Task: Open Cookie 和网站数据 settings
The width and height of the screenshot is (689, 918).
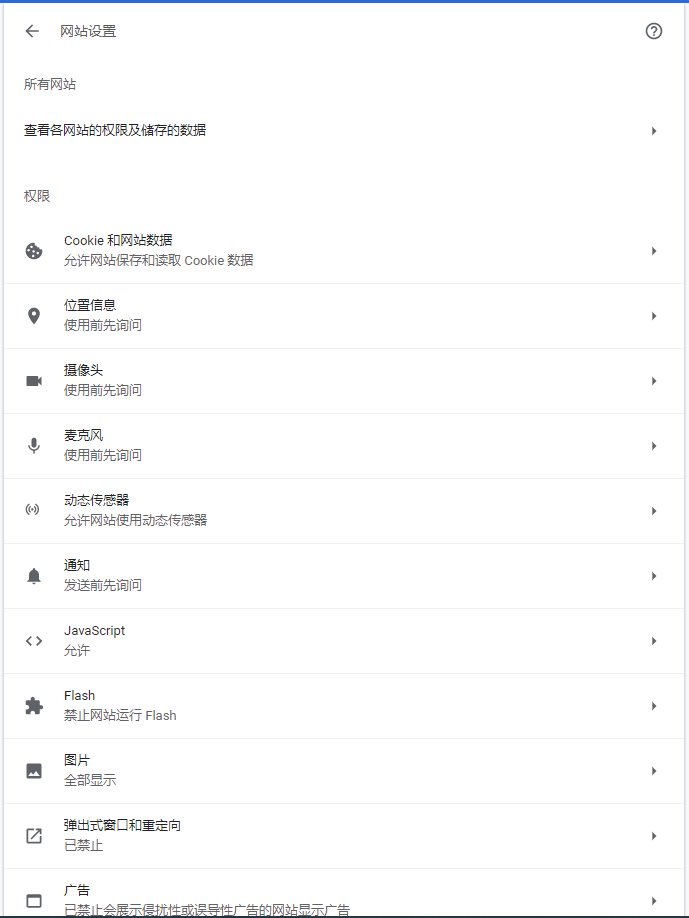Action: (x=340, y=250)
